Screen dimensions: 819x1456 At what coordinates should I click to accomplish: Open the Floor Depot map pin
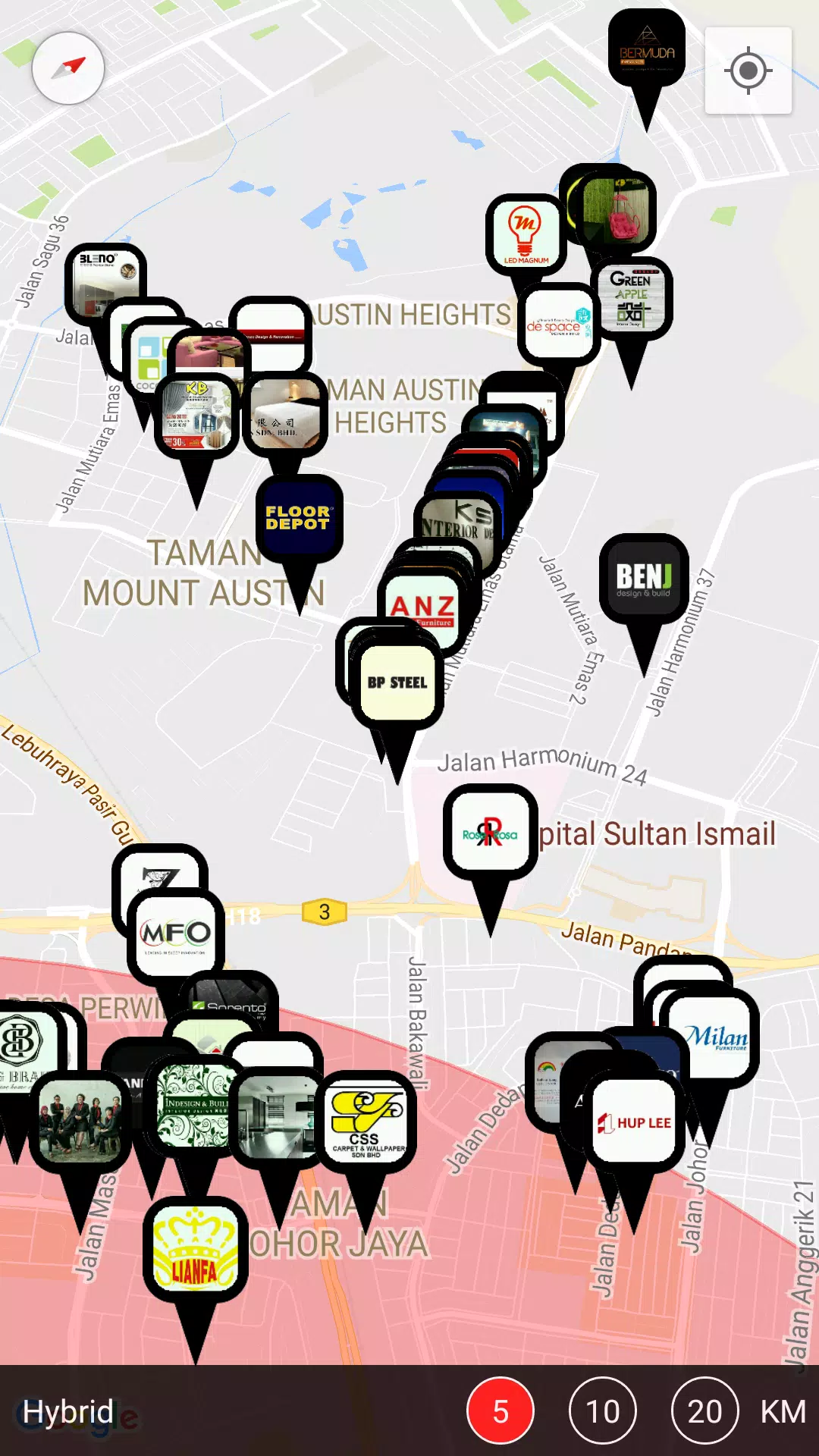tap(299, 518)
